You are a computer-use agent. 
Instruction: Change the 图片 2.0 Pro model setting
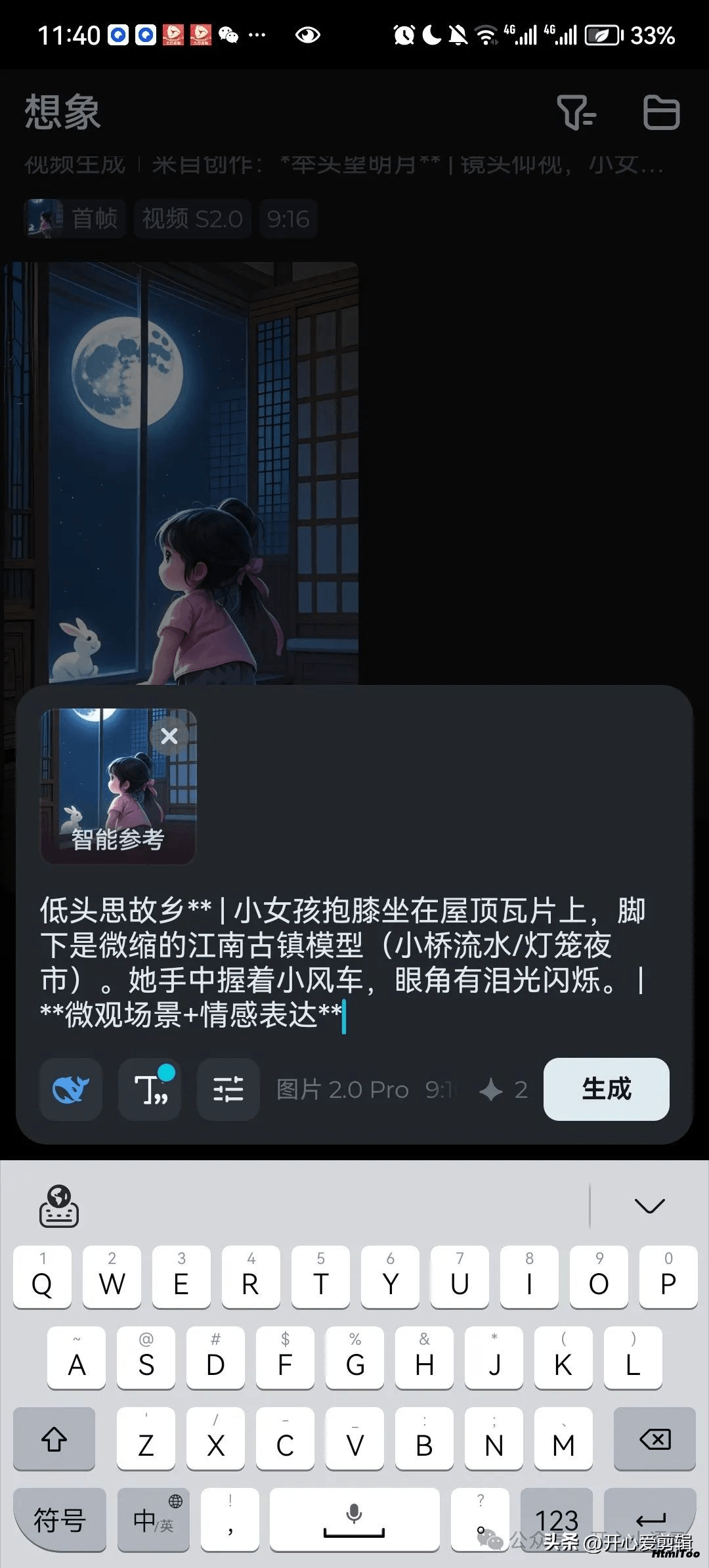pyautogui.click(x=342, y=1090)
